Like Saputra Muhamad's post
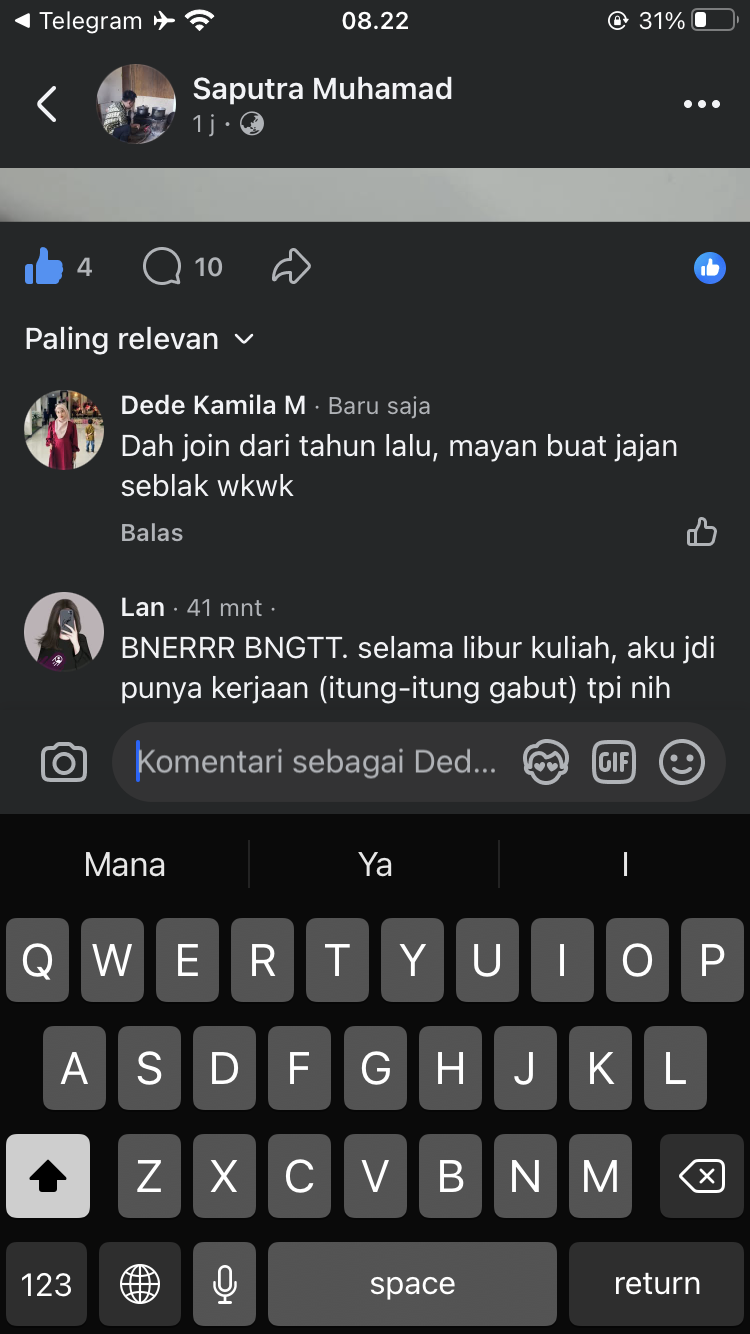750x1334 pixels. (44, 267)
